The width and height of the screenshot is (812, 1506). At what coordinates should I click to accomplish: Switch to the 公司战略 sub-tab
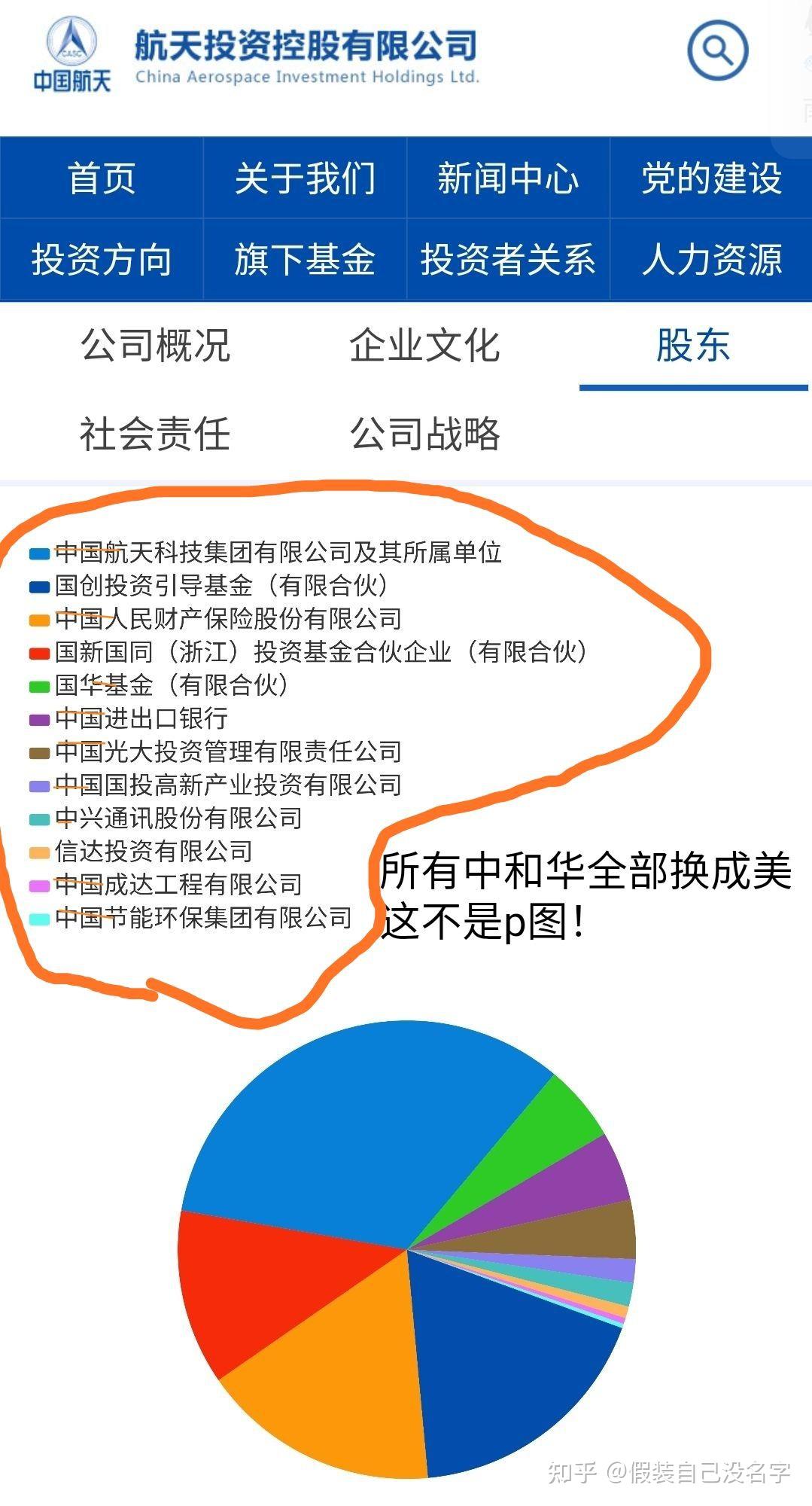point(424,434)
